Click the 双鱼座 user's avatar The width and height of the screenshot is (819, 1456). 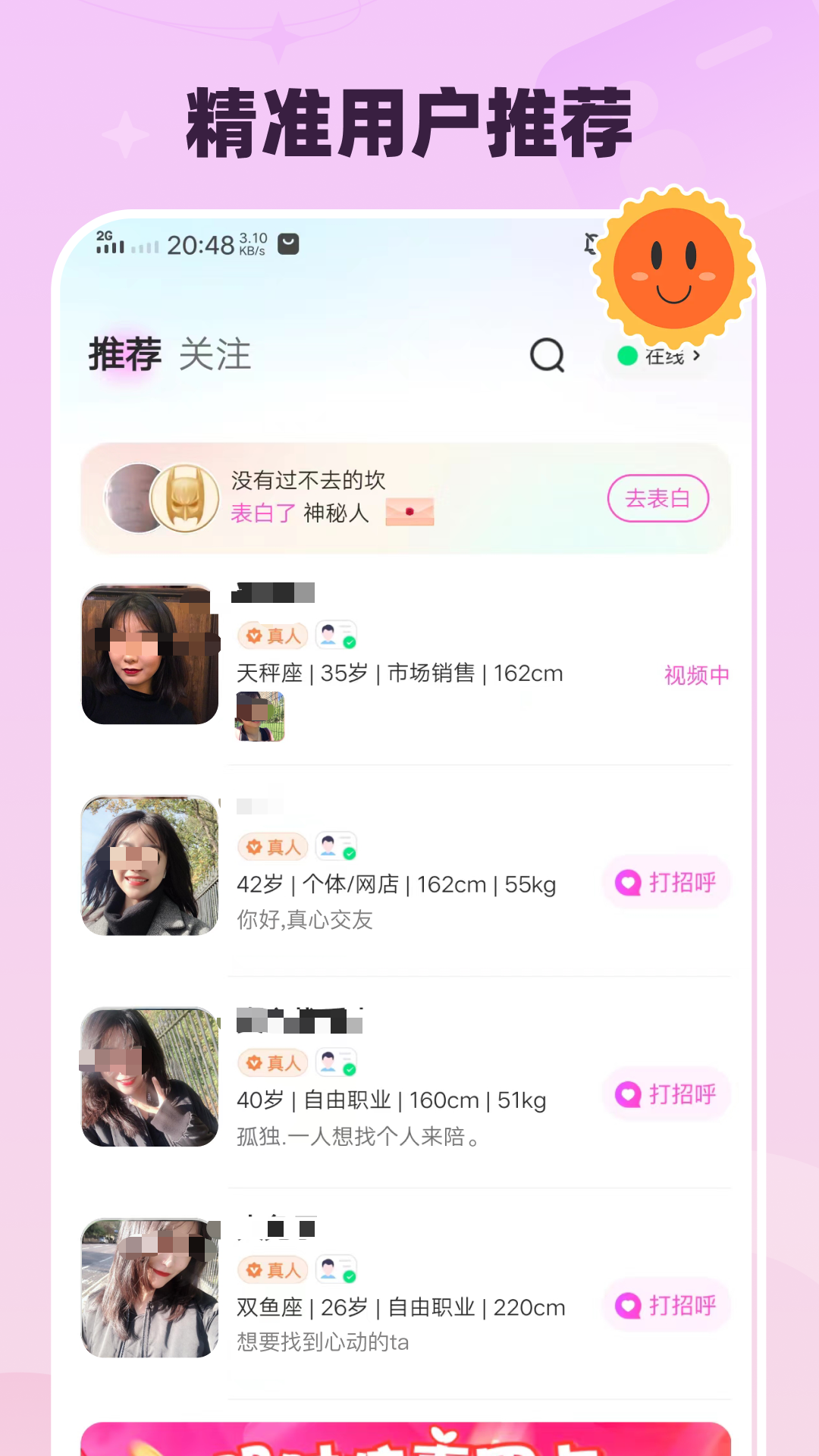pos(149,1287)
